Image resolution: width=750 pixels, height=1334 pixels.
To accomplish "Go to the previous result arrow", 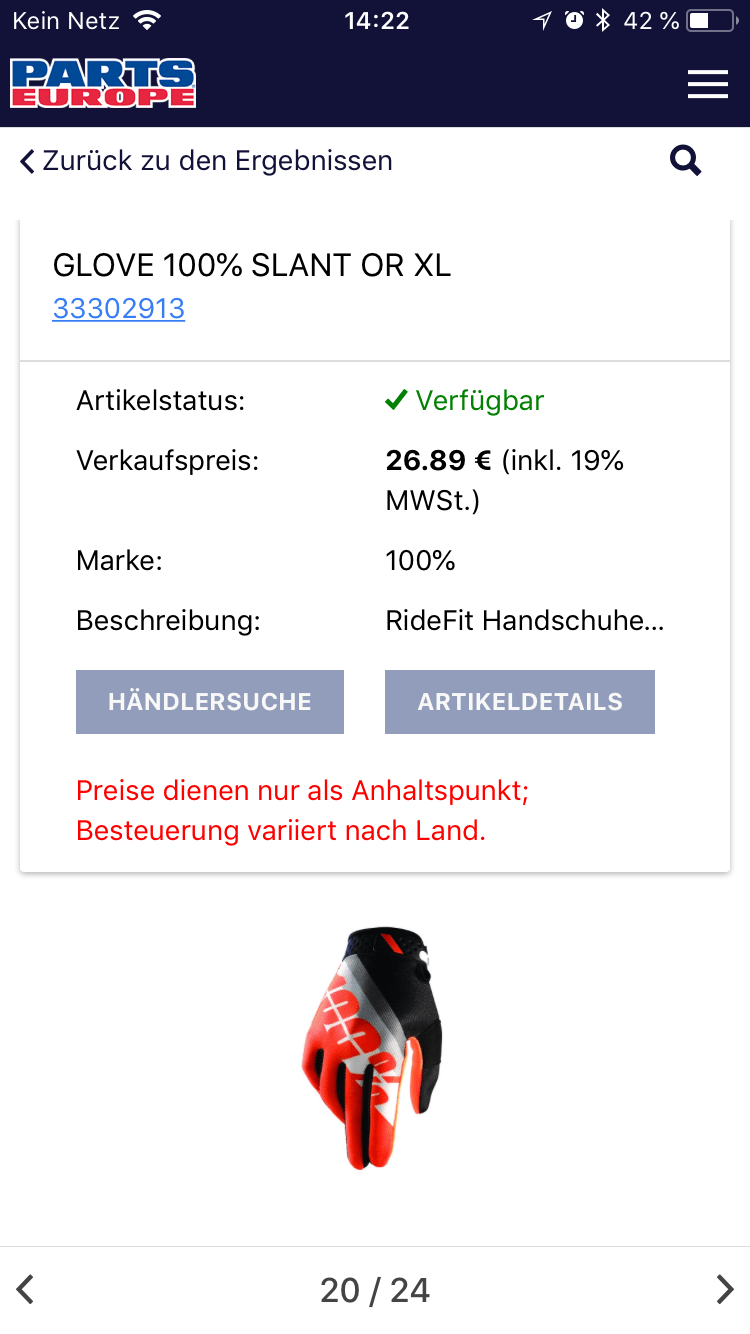I will click(x=27, y=1290).
